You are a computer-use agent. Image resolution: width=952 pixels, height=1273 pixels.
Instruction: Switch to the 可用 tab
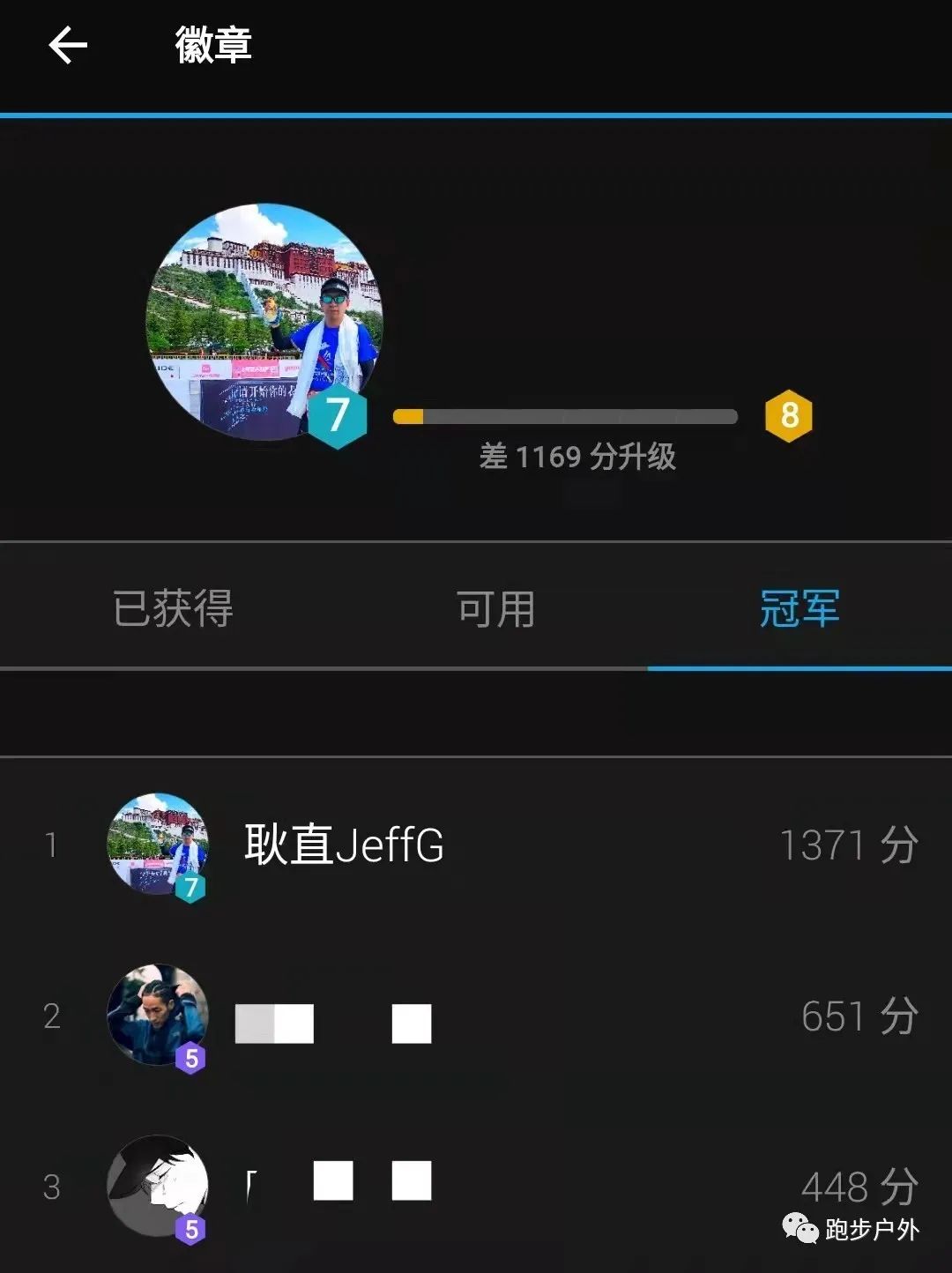click(494, 608)
